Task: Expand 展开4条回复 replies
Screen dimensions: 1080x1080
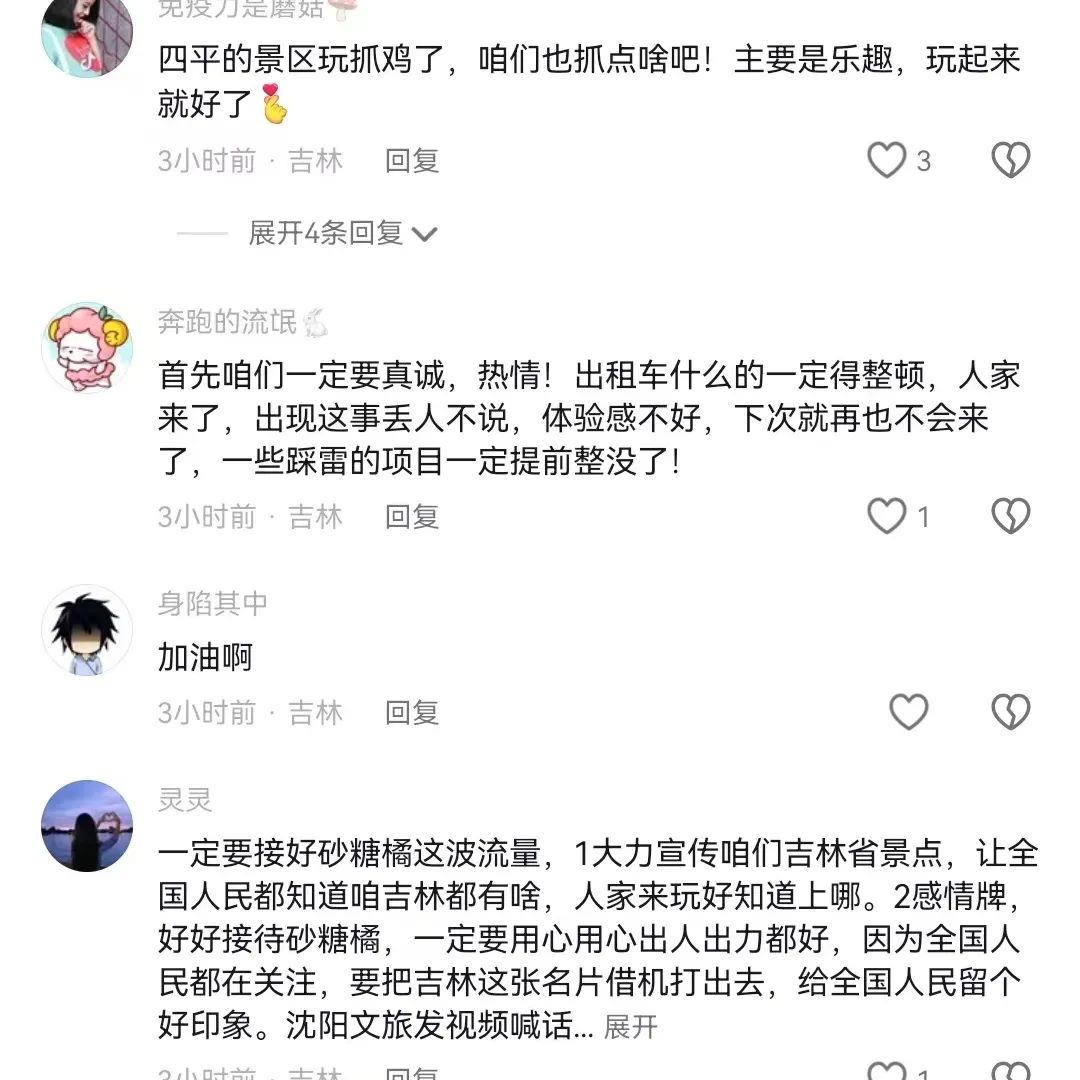Action: point(342,234)
